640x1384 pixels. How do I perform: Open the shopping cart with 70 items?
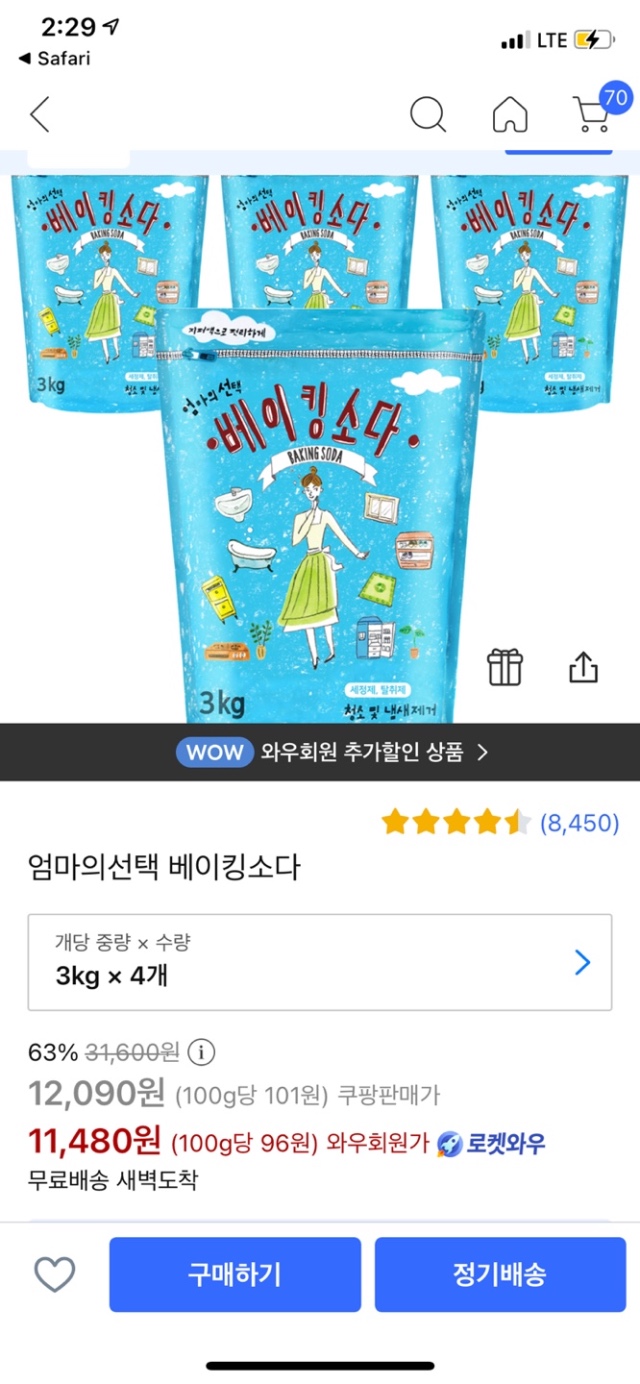pyautogui.click(x=594, y=114)
